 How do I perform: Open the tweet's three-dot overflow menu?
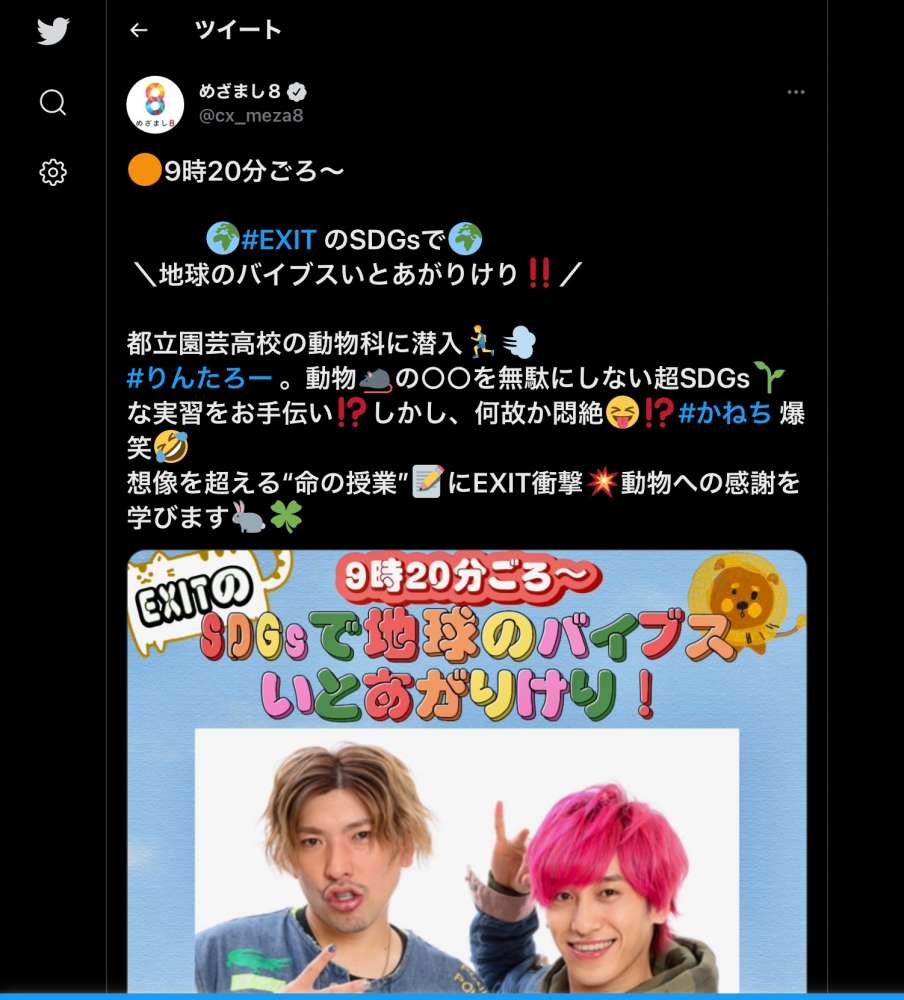[x=796, y=92]
